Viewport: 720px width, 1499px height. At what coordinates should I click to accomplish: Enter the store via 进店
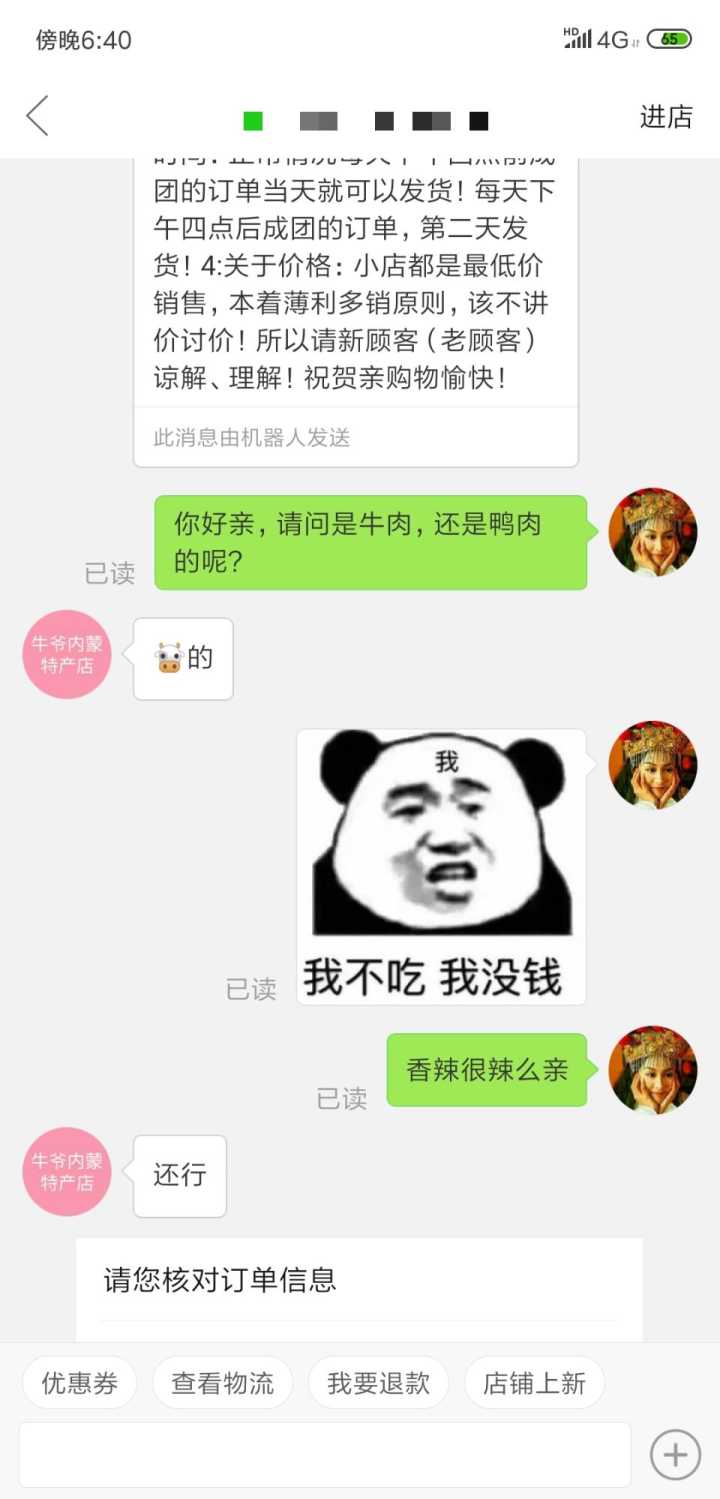pyautogui.click(x=666, y=117)
